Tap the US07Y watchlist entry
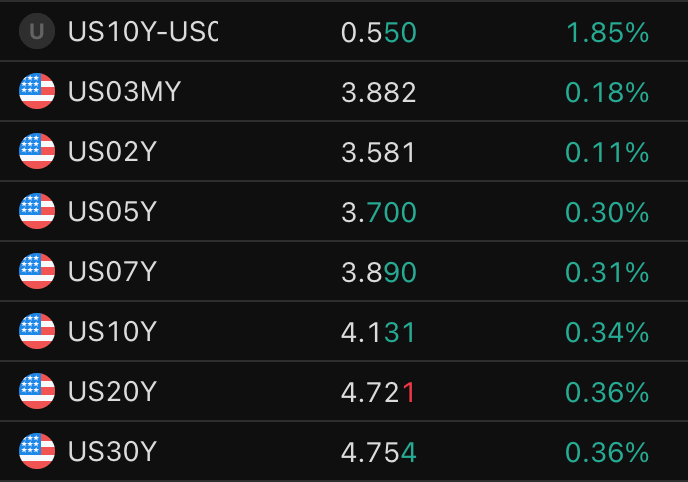688x482 pixels. coord(112,272)
